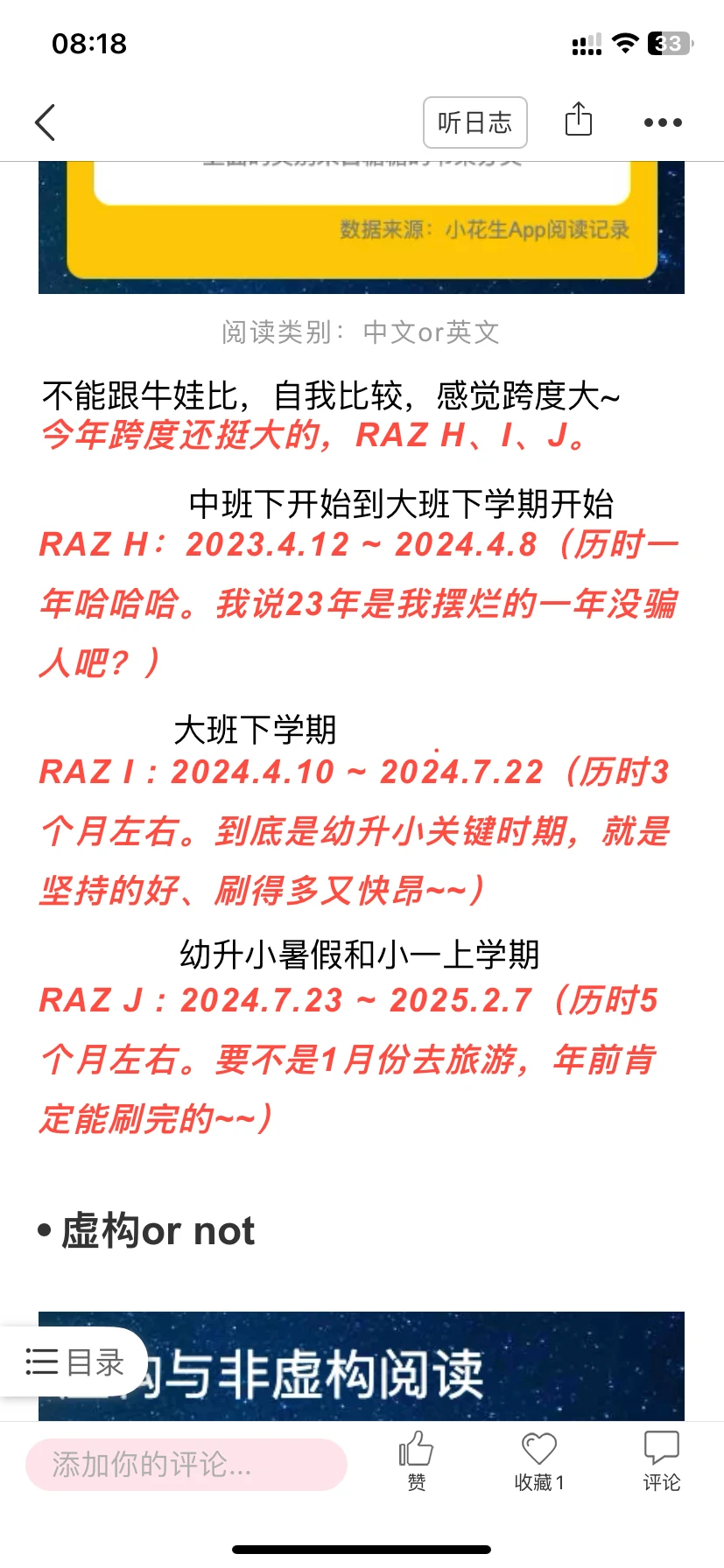The height and width of the screenshot is (1568, 724).
Task: Tap the 添加你的评论 comment field
Action: 186,1464
